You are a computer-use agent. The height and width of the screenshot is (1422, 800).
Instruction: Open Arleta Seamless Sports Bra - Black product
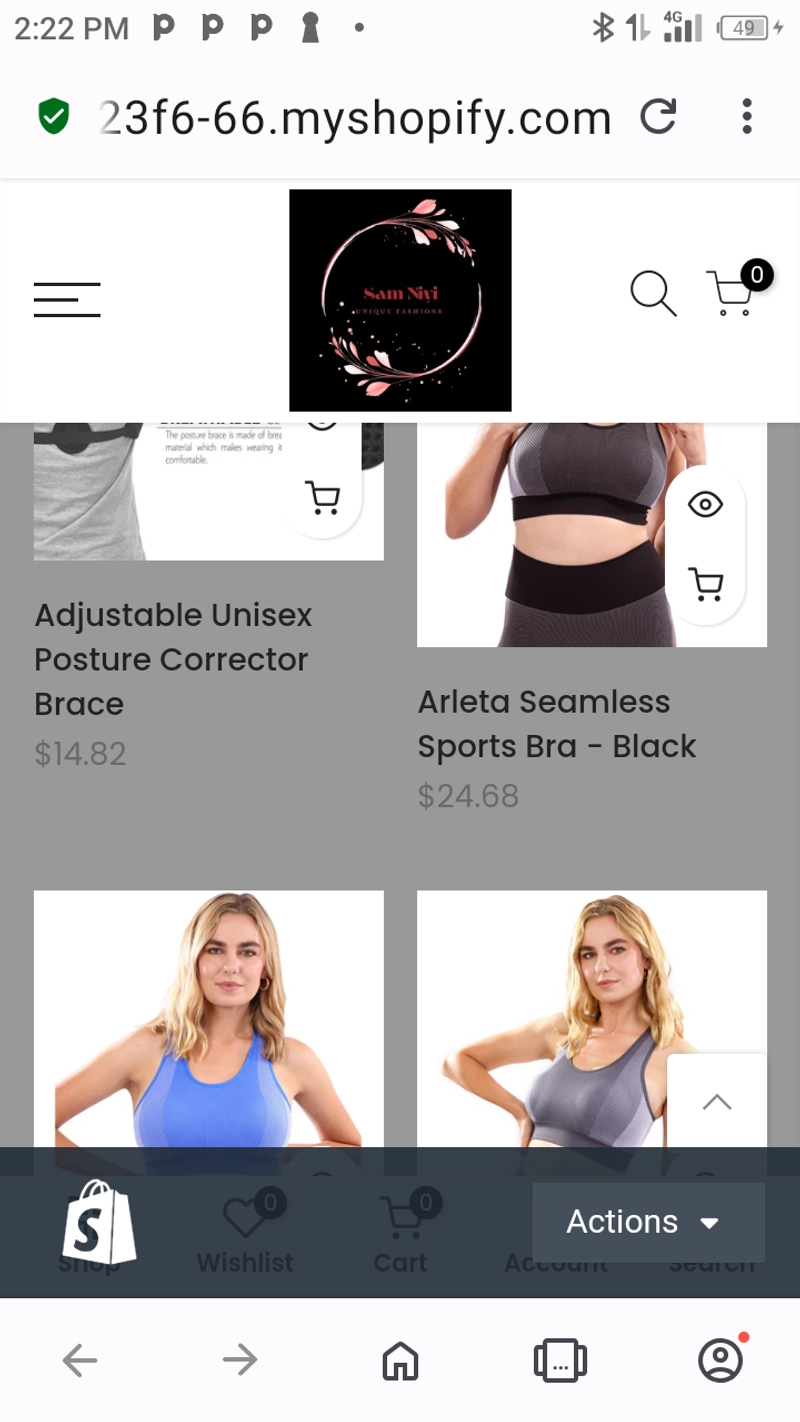point(557,724)
